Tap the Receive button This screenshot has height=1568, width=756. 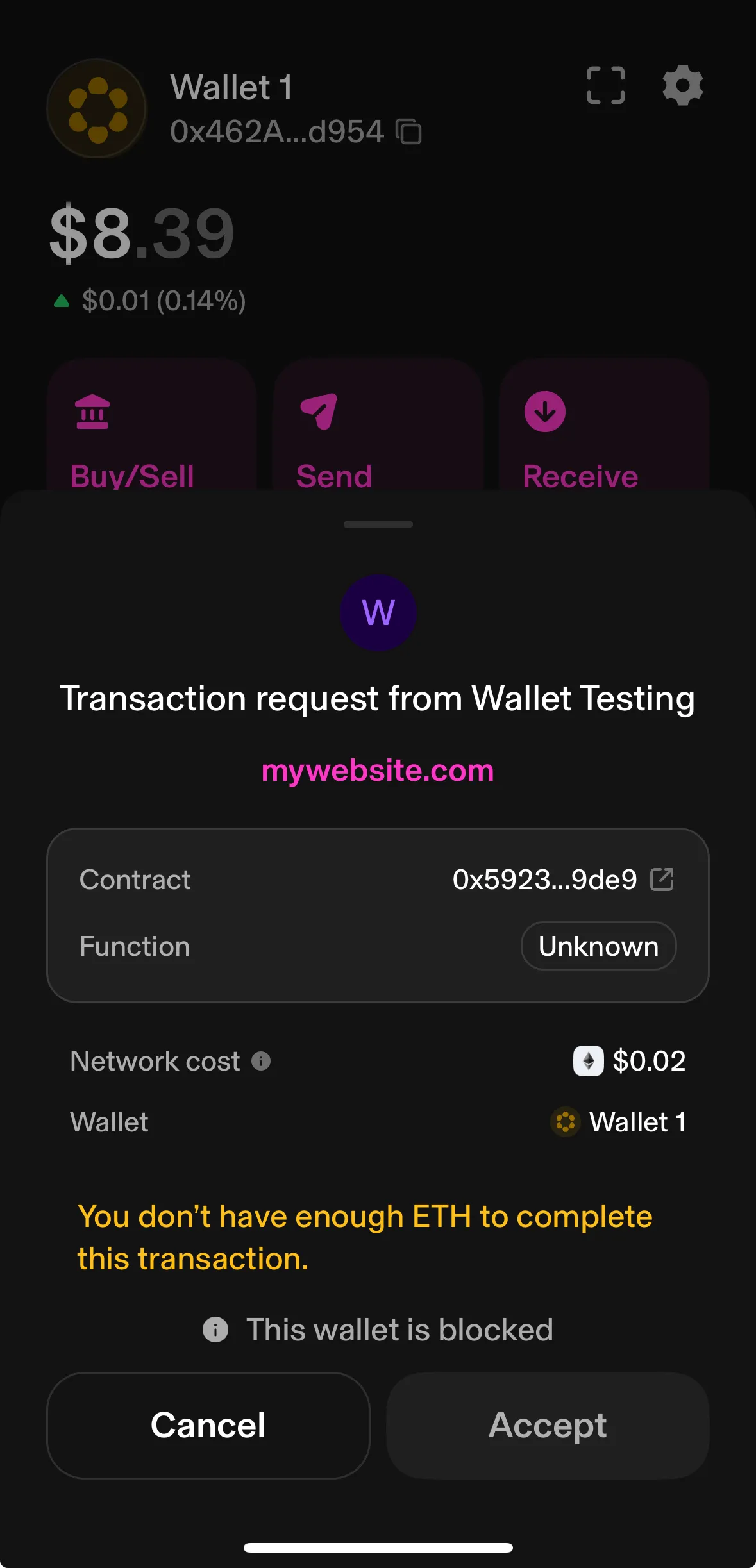[x=603, y=436]
